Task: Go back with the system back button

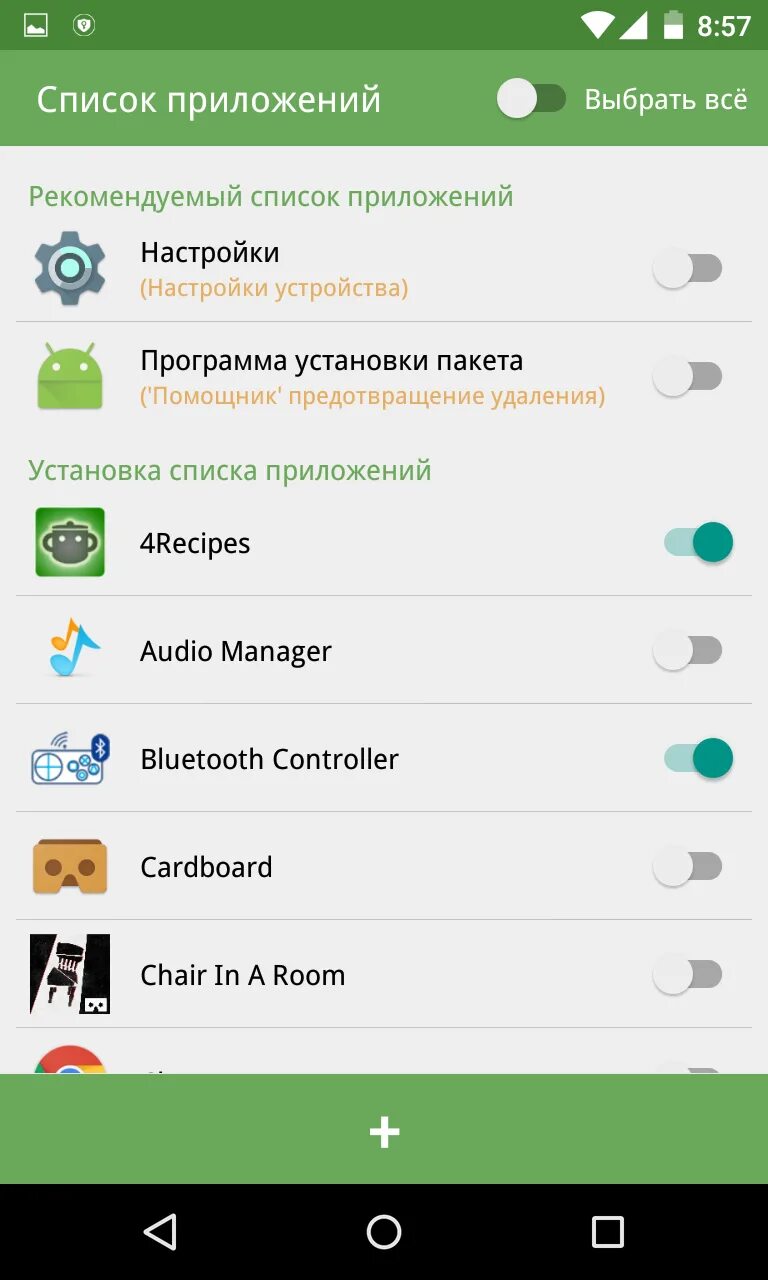Action: tap(160, 1232)
